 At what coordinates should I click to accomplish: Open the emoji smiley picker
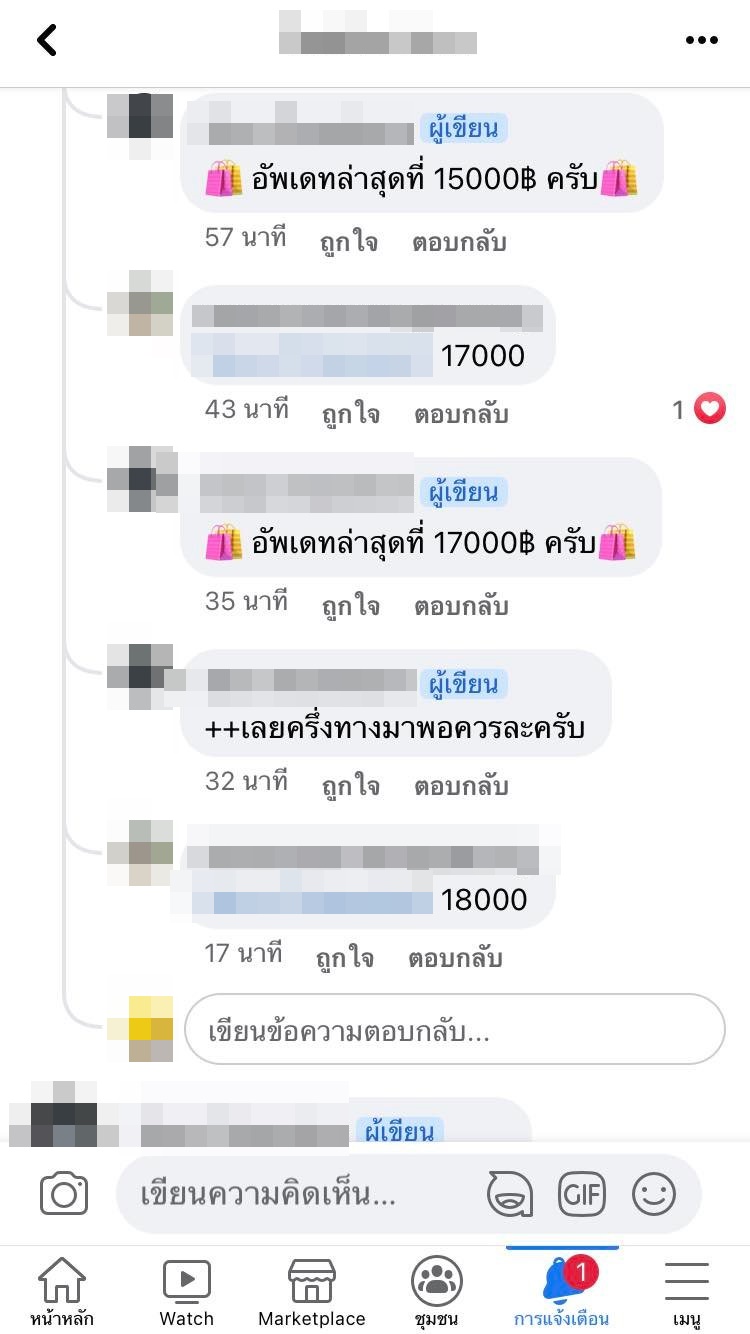pos(654,1194)
